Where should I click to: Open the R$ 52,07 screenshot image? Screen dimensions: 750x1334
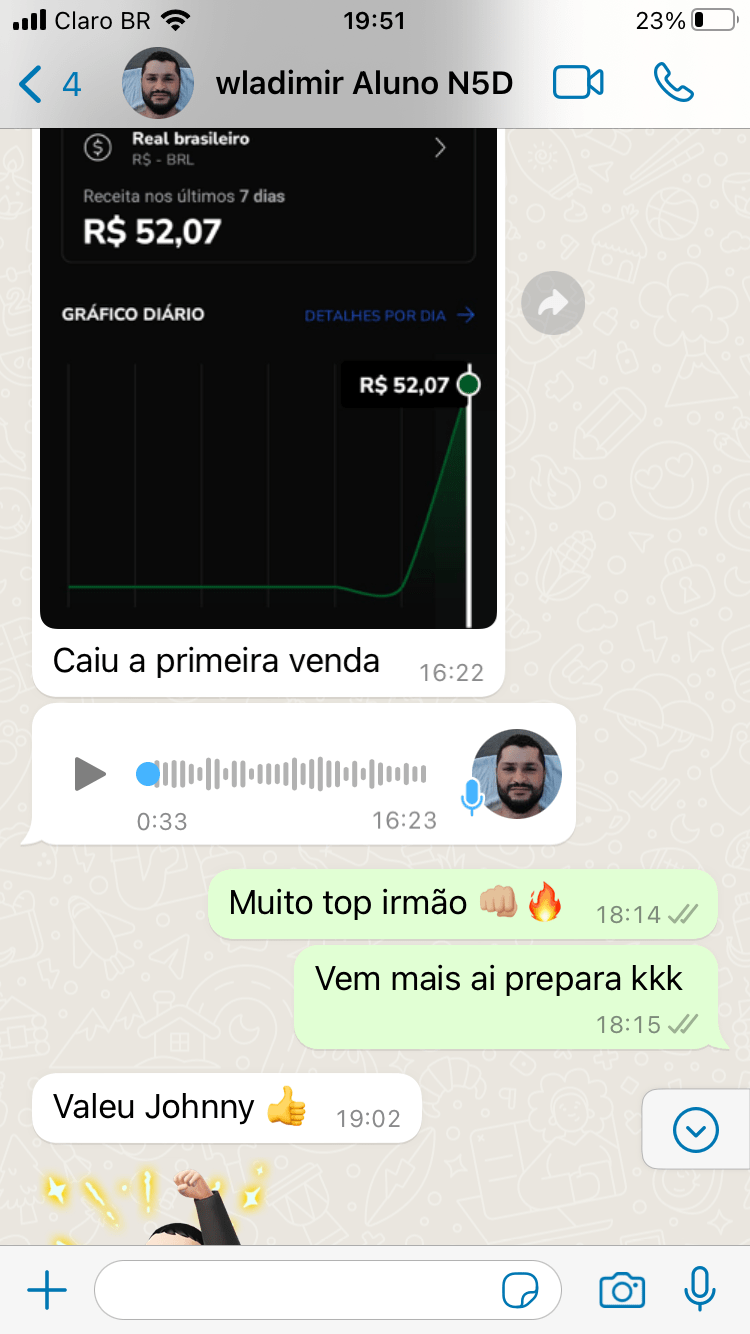click(268, 400)
